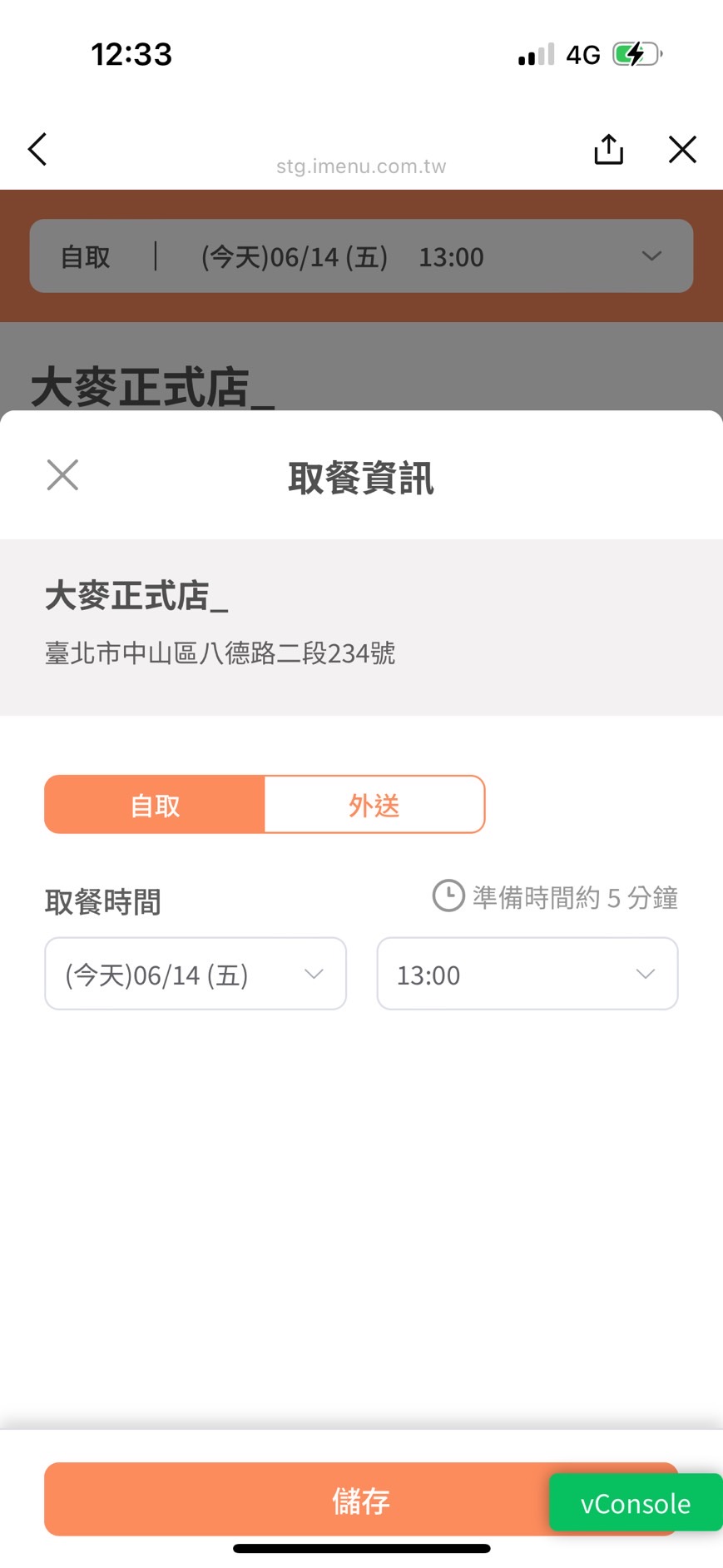Switch to 外送 delivery option

point(374,805)
